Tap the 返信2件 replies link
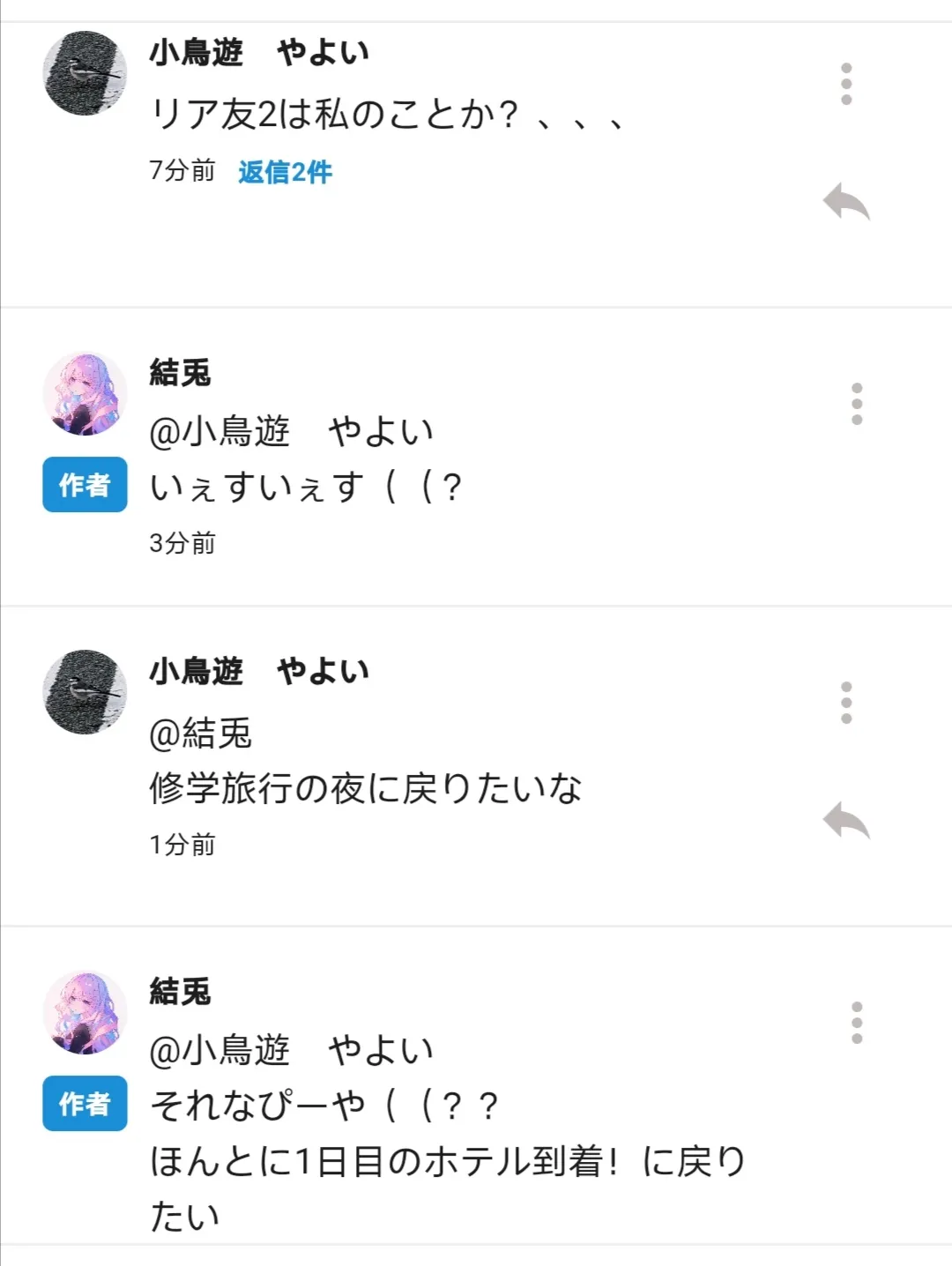 (x=285, y=172)
